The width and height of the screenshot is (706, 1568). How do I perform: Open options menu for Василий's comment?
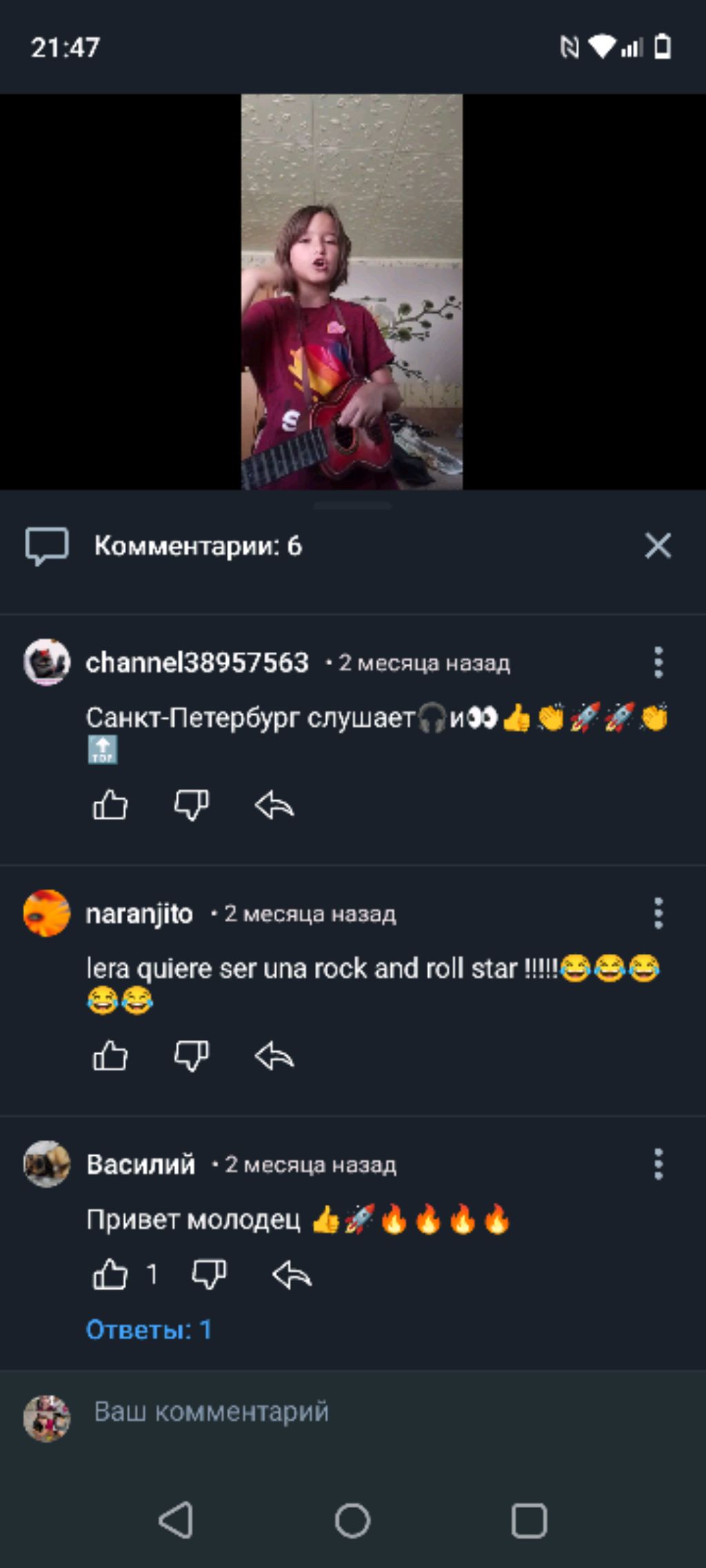point(658,1164)
